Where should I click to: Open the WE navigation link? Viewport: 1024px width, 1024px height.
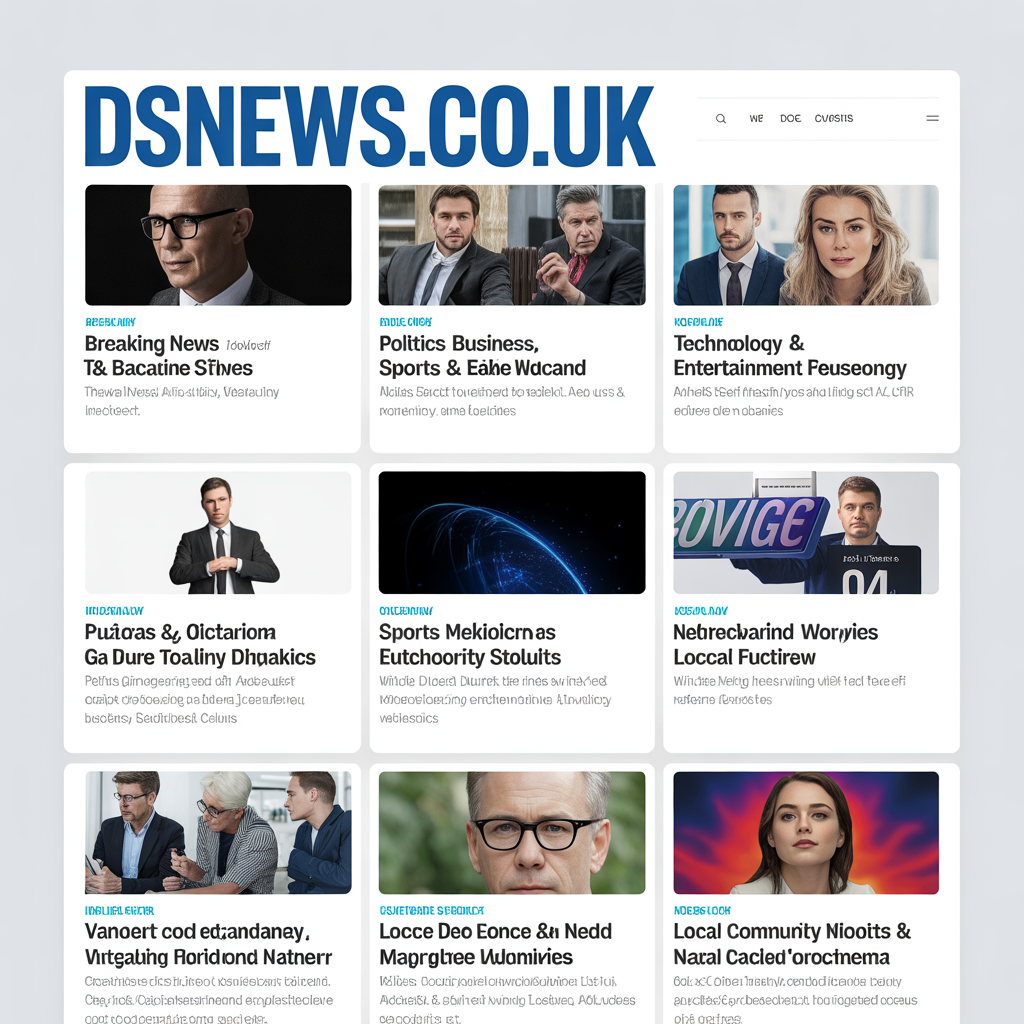tap(756, 118)
